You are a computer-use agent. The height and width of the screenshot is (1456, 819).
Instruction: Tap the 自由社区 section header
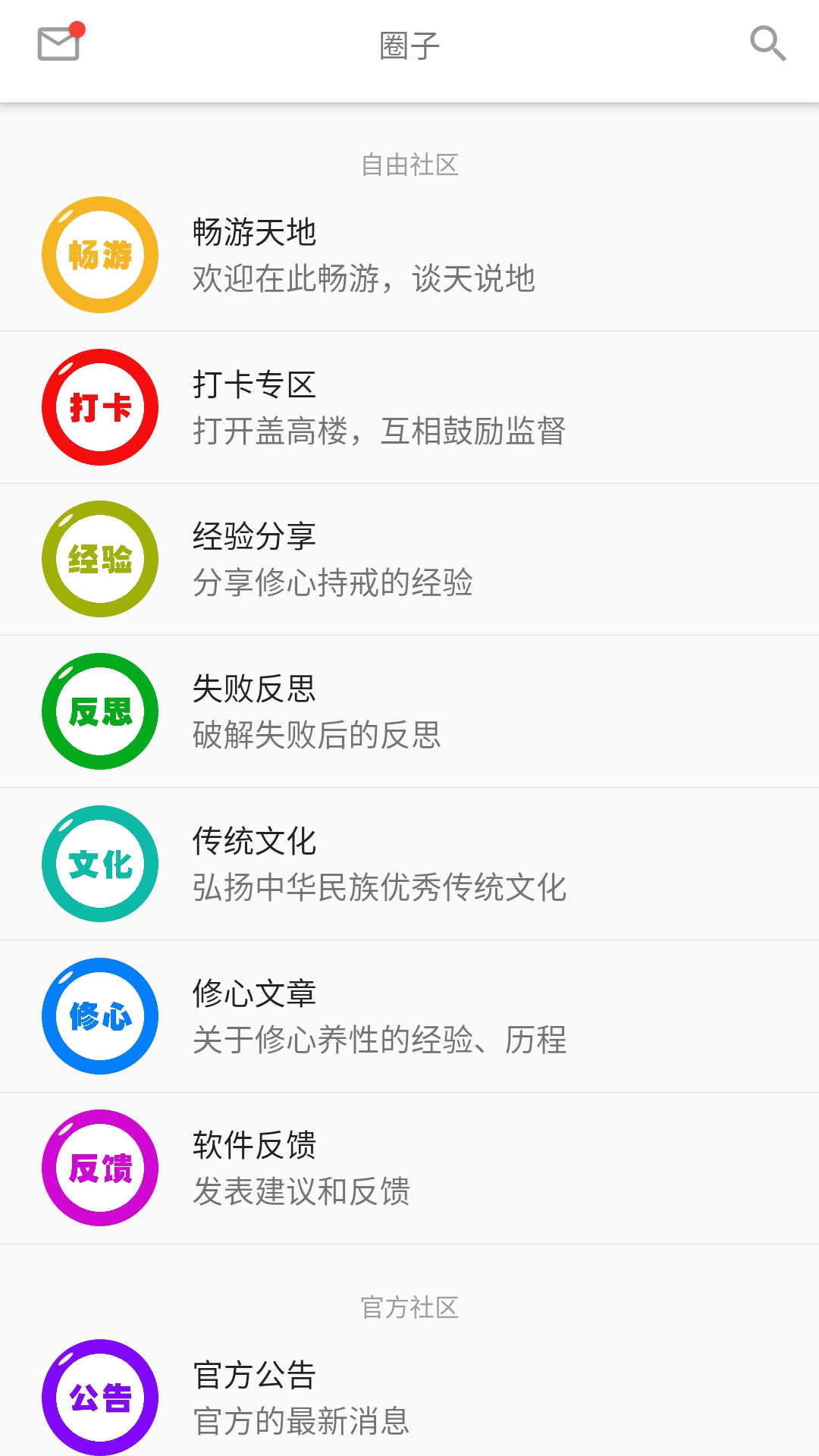tap(409, 165)
